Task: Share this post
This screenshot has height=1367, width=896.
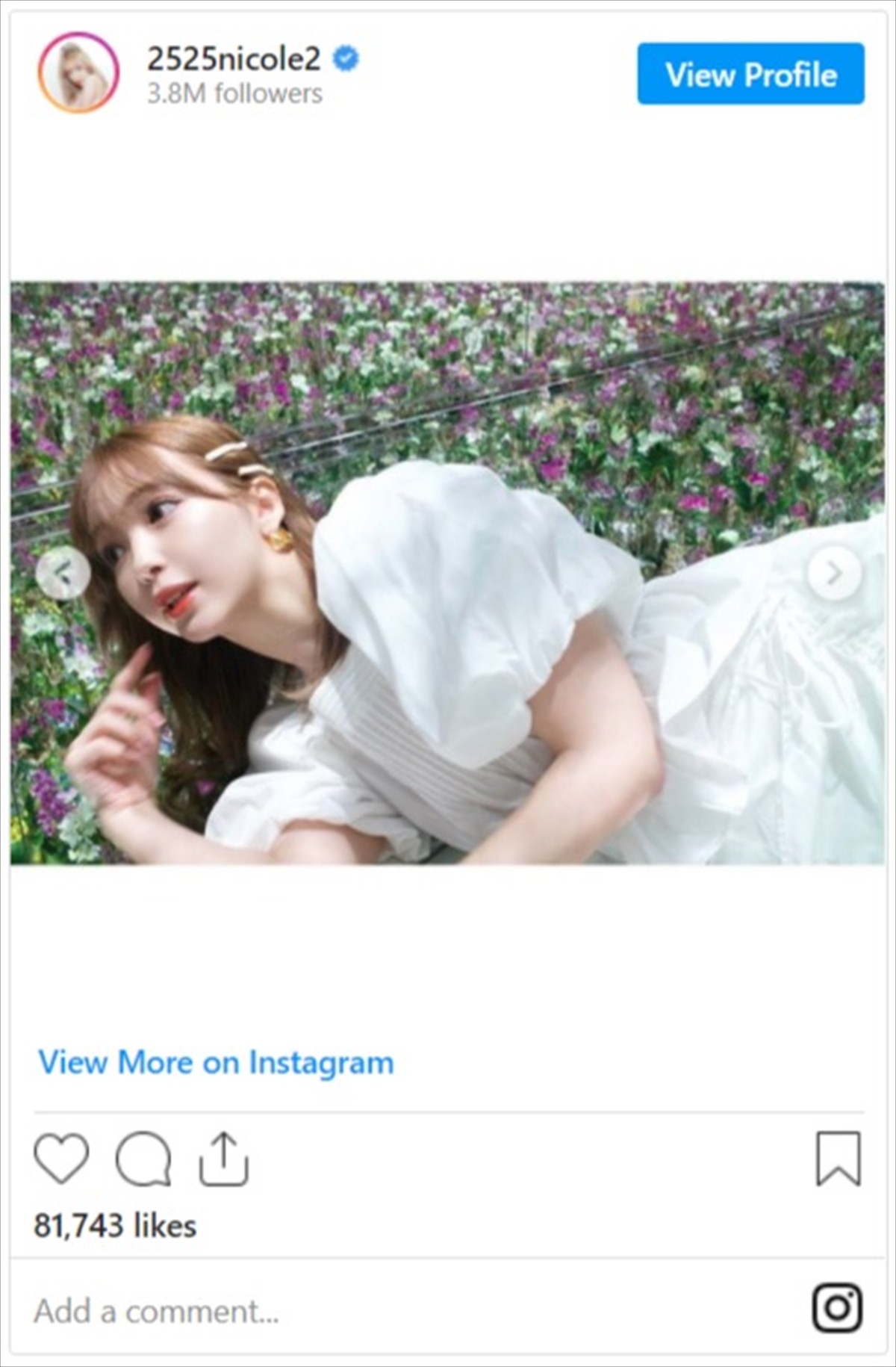Action: (x=223, y=1159)
